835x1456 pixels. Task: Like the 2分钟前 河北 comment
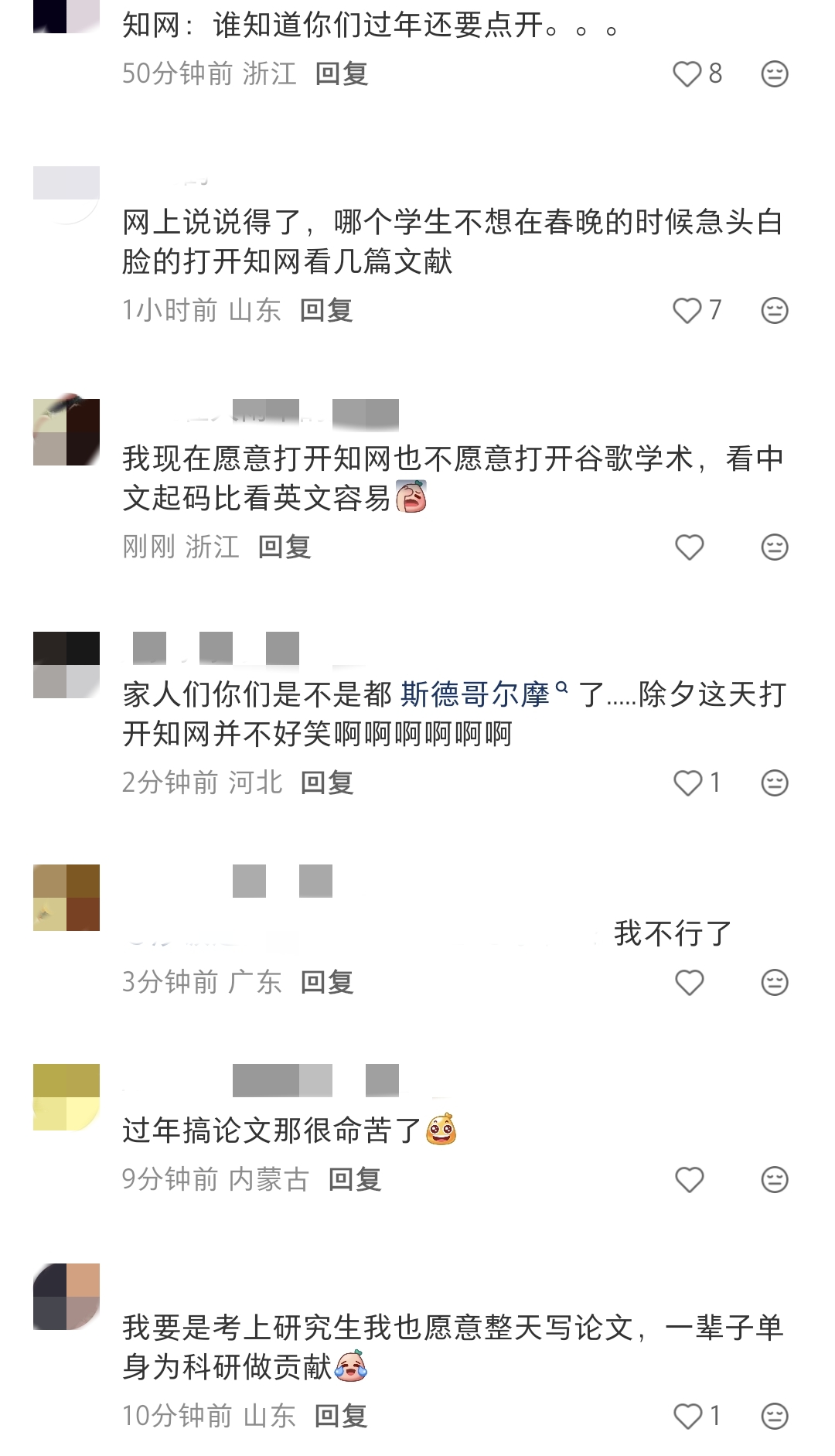point(687,783)
